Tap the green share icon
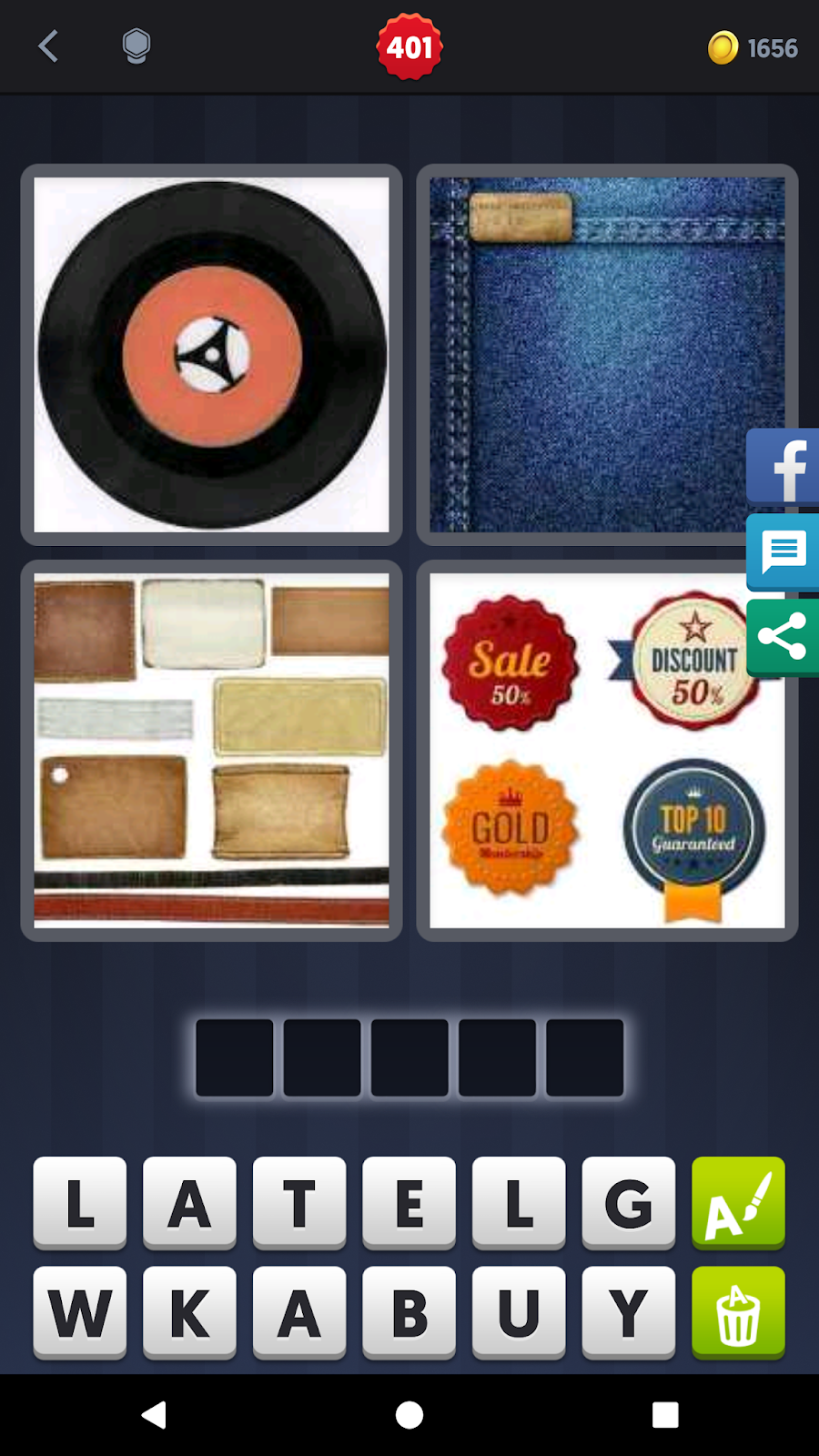819x1456 pixels. [x=784, y=636]
